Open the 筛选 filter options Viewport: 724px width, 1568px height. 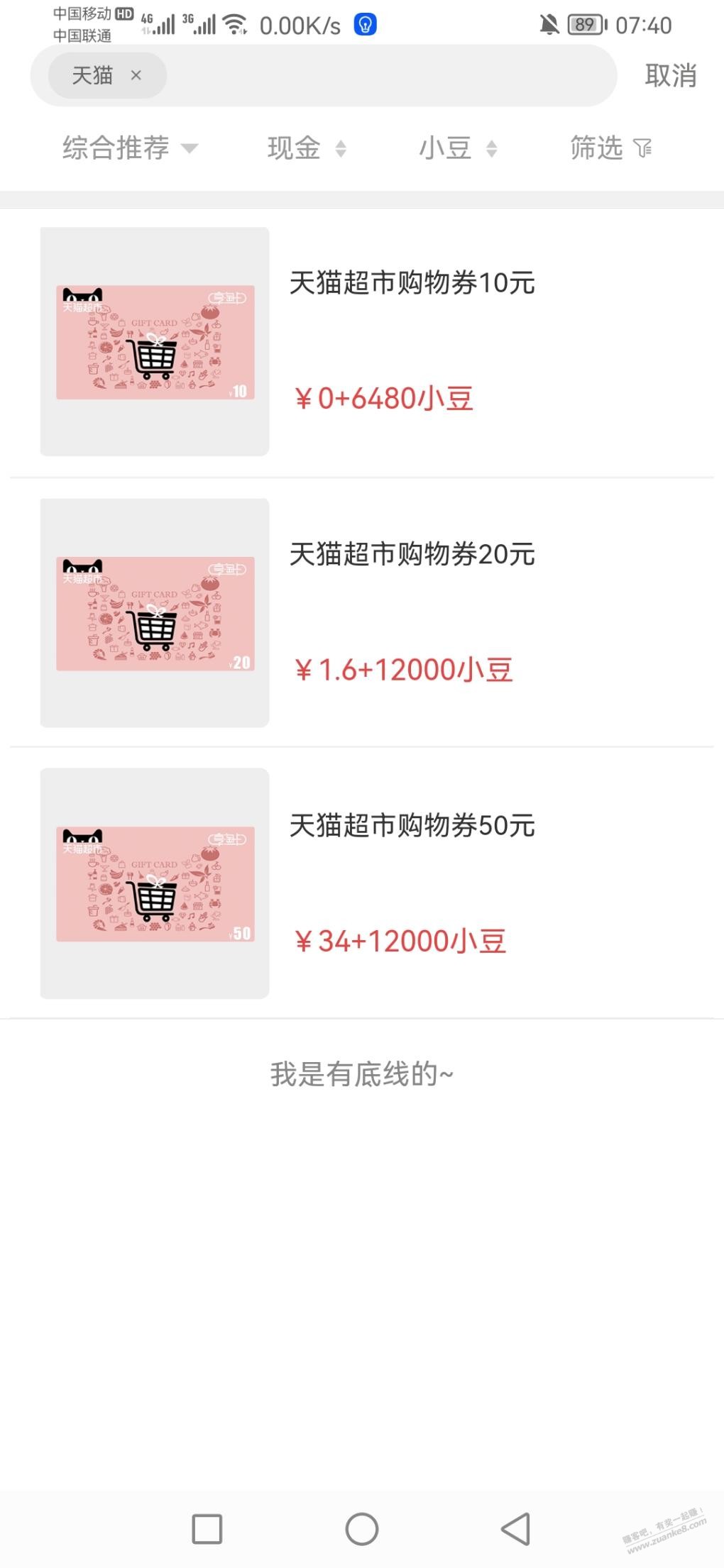click(x=610, y=148)
